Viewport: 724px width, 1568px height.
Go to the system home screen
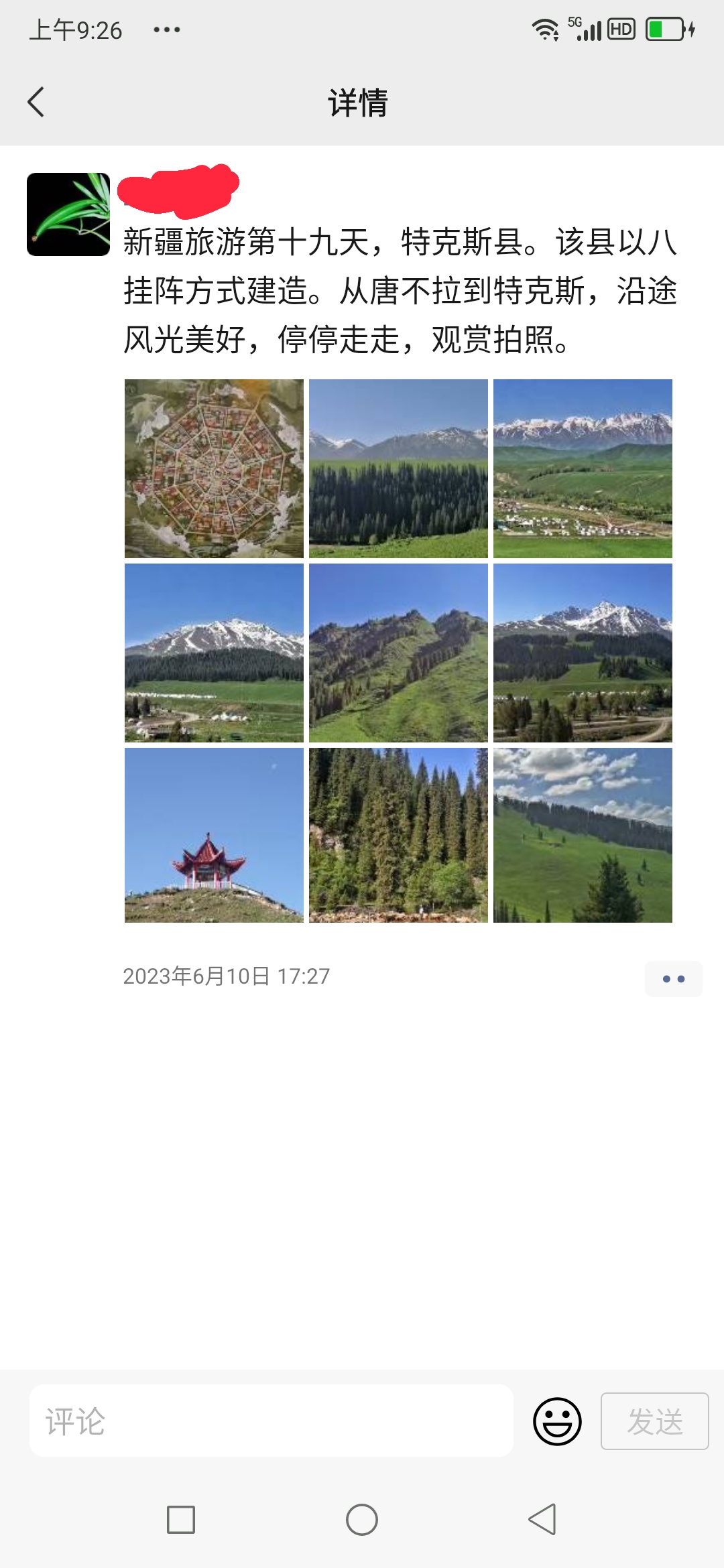tap(362, 1520)
